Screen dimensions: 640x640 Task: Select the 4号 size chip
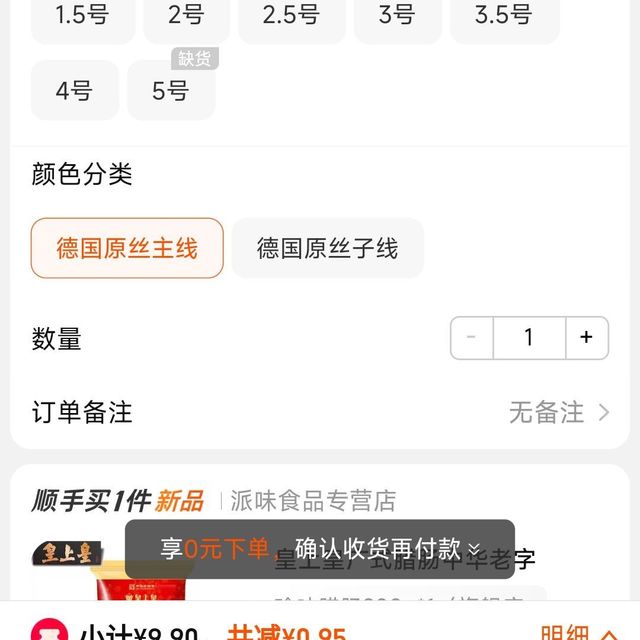coord(74,91)
